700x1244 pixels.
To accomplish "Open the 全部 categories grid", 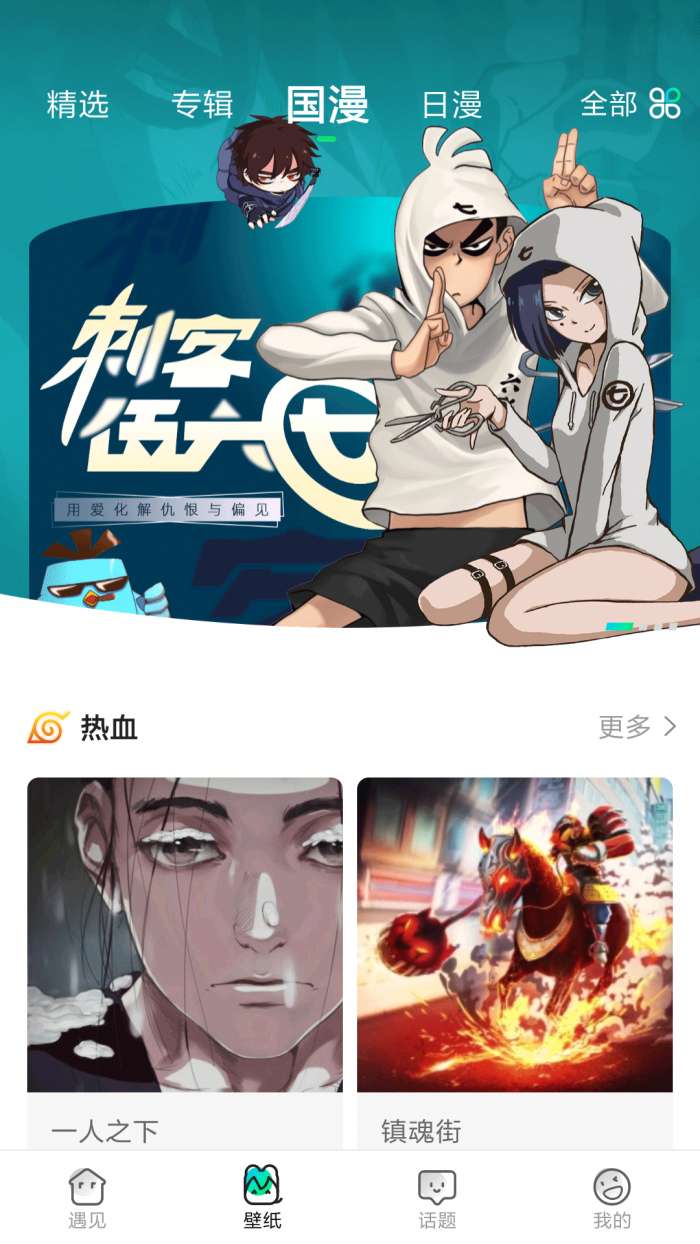I will coord(630,103).
